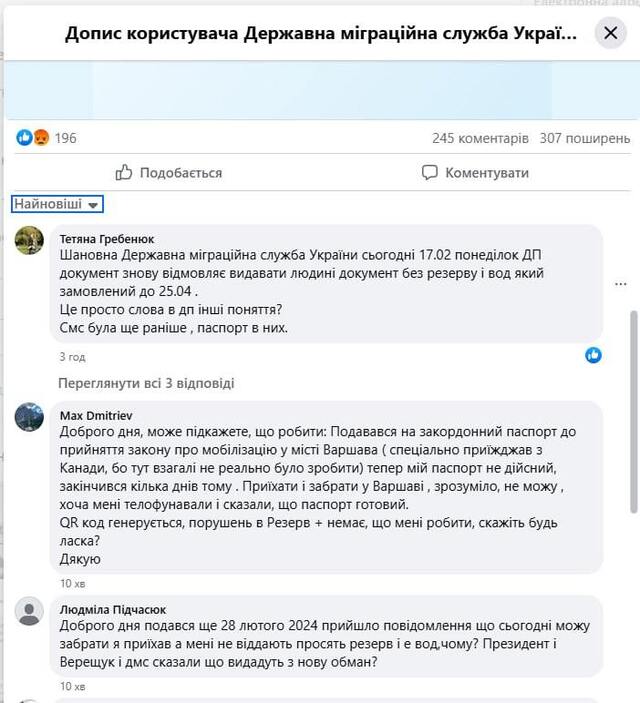This screenshot has width=640, height=703.
Task: Tap Коментувати to write a comment
Action: (x=475, y=172)
